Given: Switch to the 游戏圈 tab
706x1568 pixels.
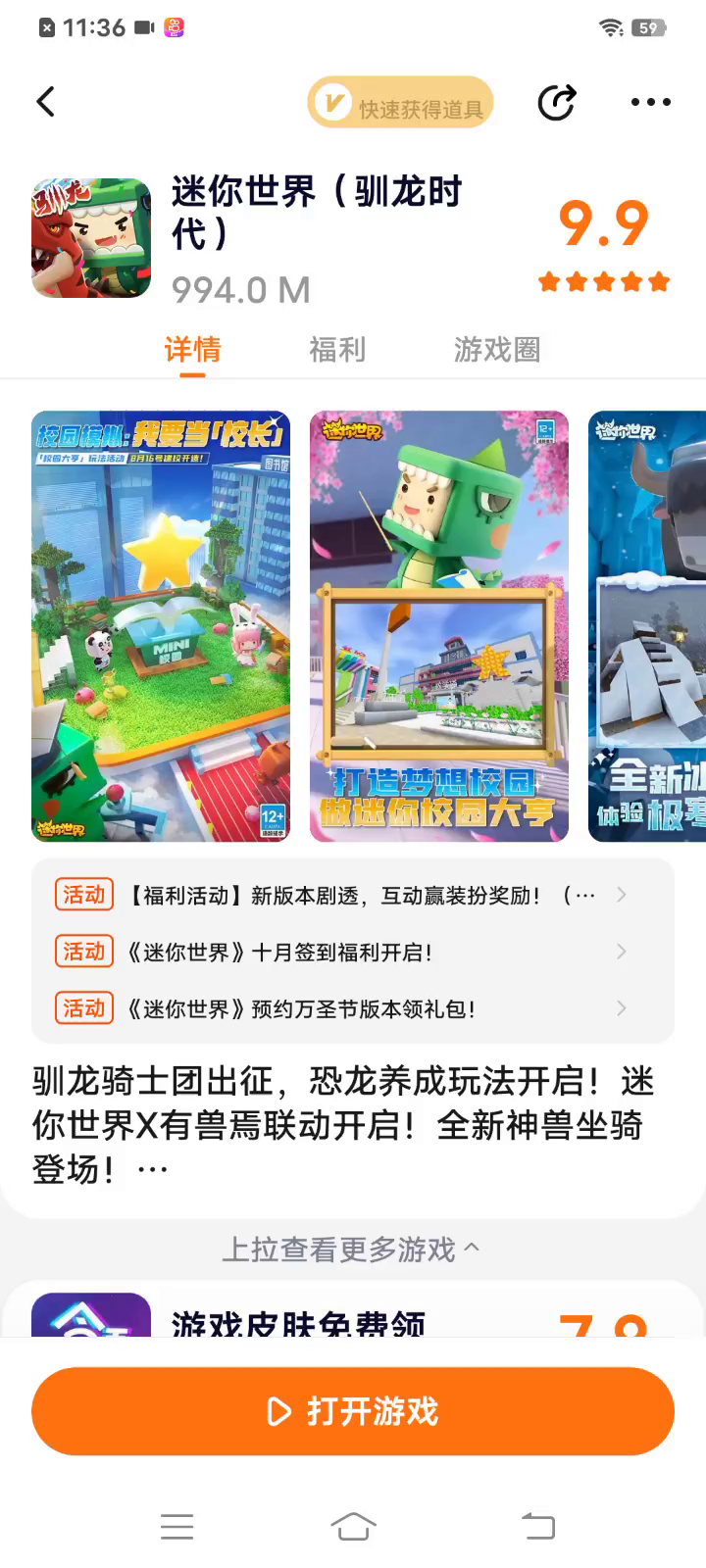Looking at the screenshot, I should click(x=497, y=350).
